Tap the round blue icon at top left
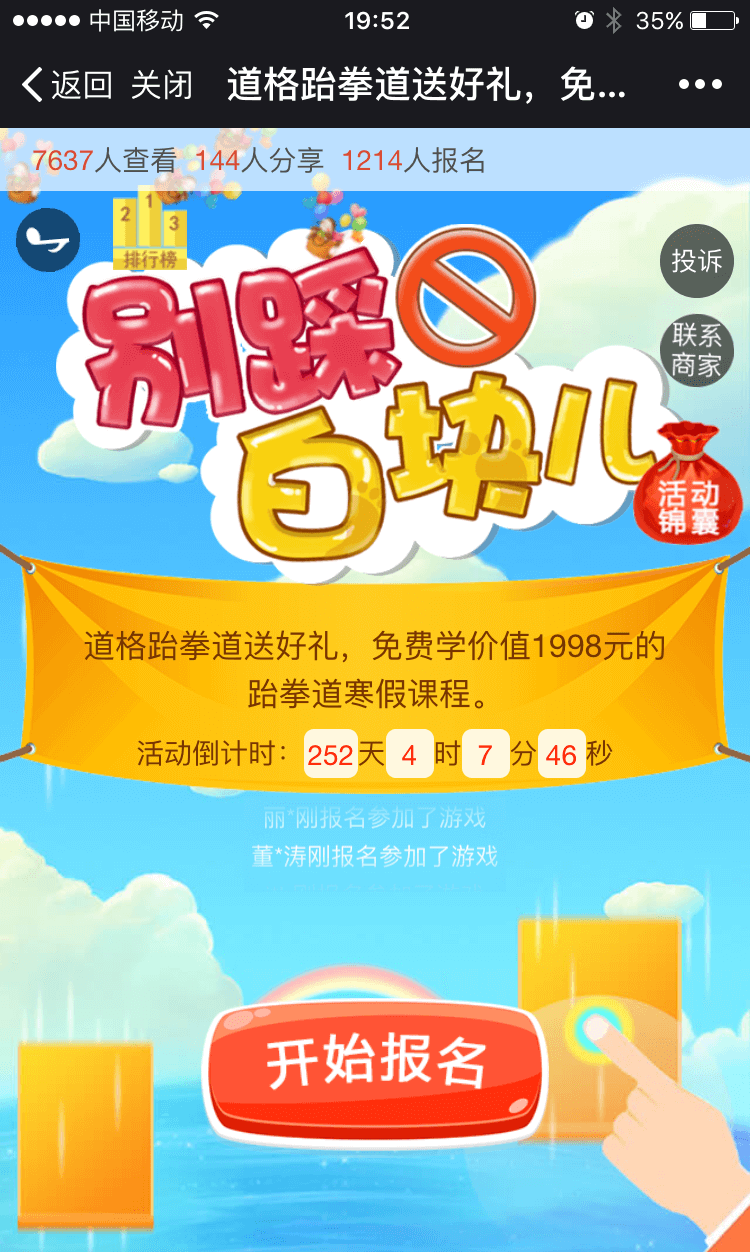The width and height of the screenshot is (750, 1252). click(48, 240)
